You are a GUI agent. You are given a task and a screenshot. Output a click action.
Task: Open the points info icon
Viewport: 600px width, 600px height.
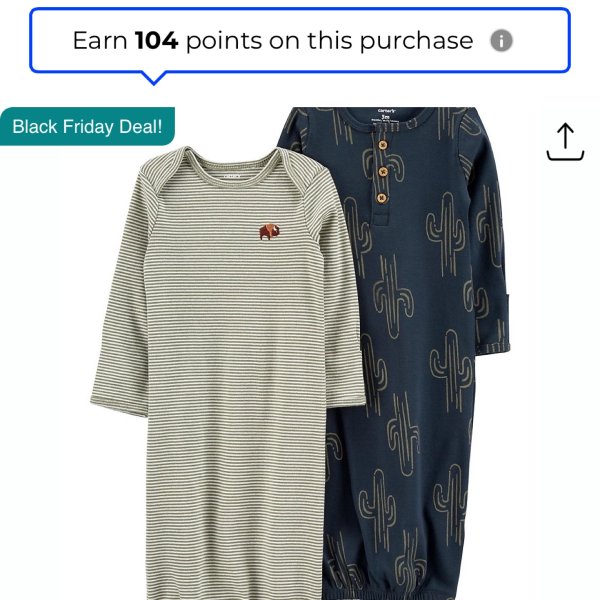coord(502,41)
